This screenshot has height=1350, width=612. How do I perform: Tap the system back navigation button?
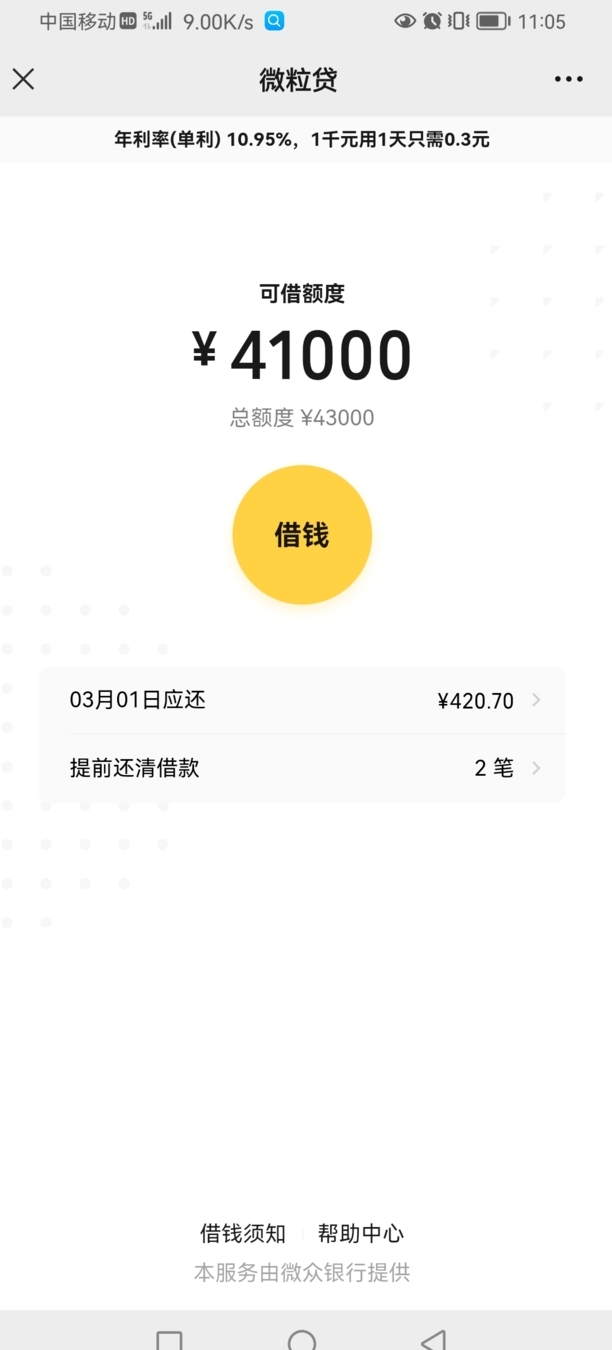(x=433, y=1338)
